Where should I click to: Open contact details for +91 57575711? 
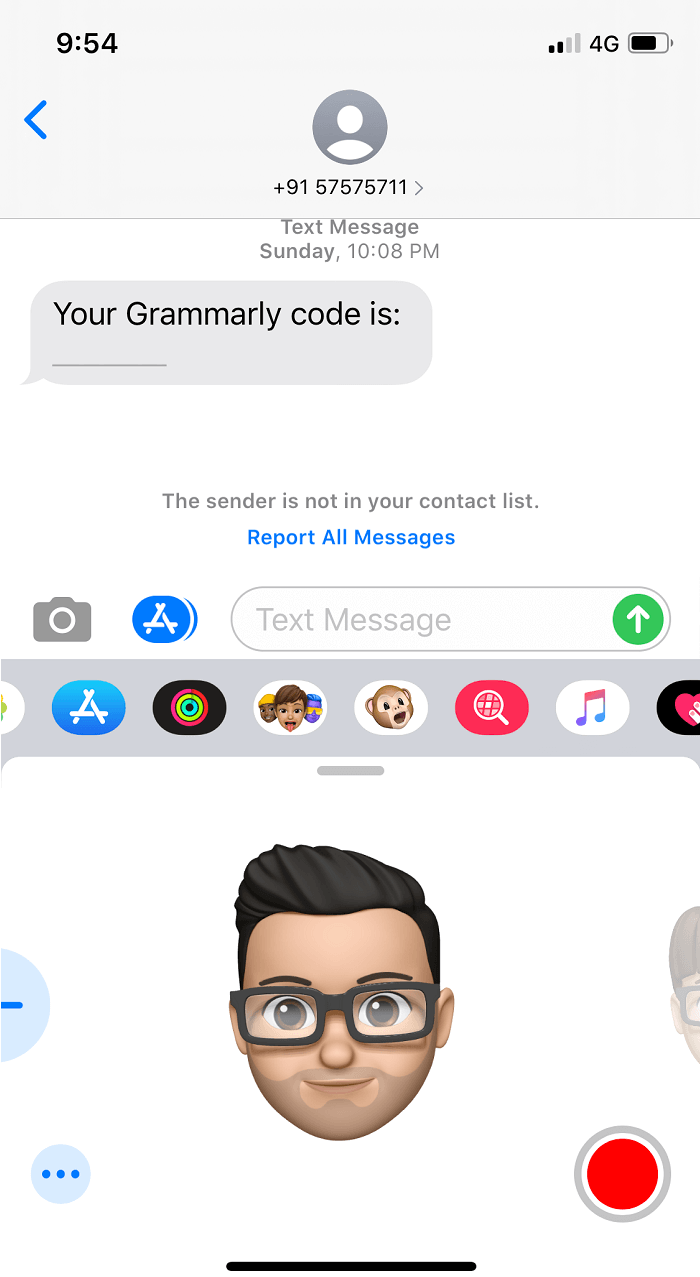point(349,187)
